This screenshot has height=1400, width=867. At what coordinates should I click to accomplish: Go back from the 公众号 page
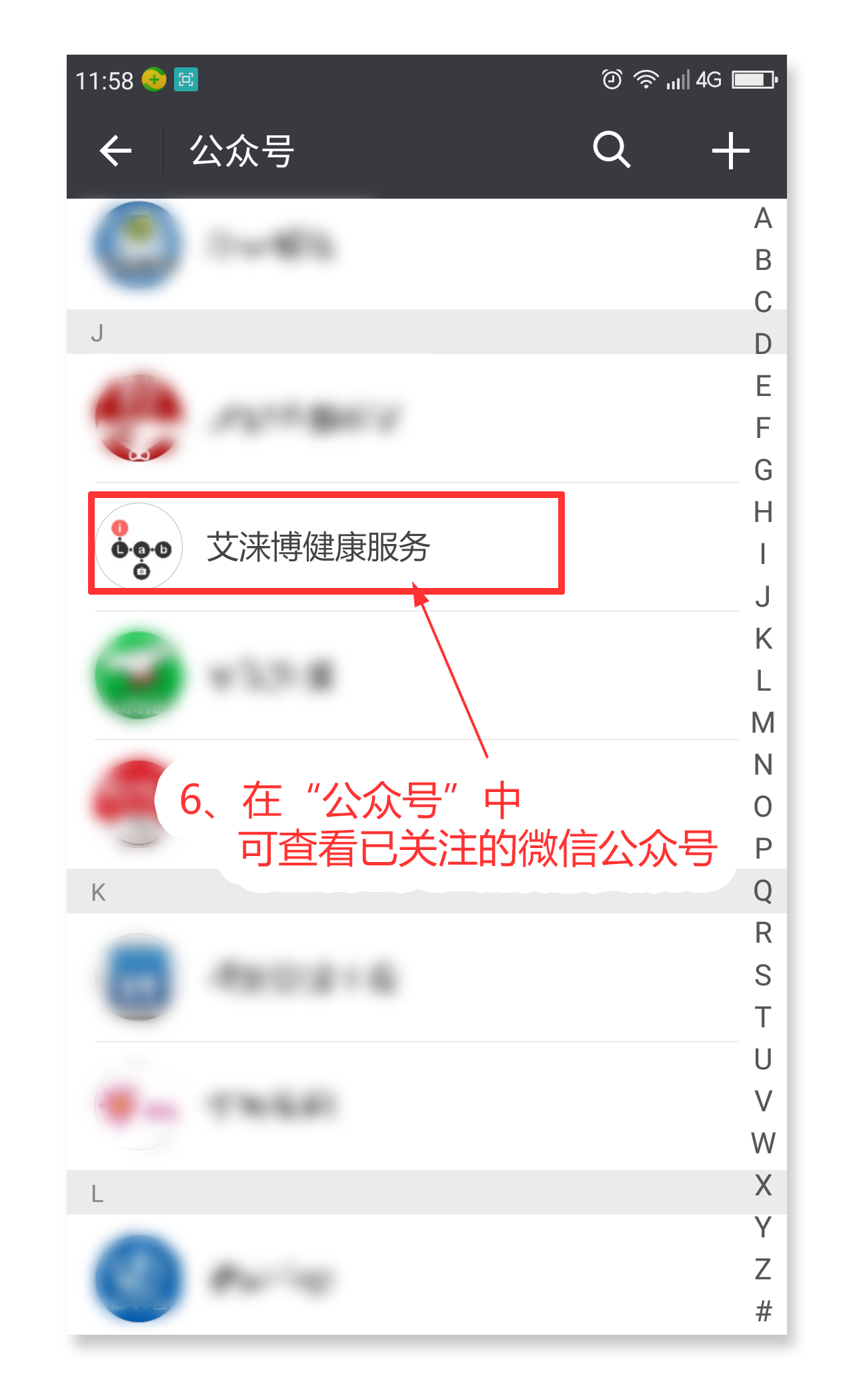point(115,151)
